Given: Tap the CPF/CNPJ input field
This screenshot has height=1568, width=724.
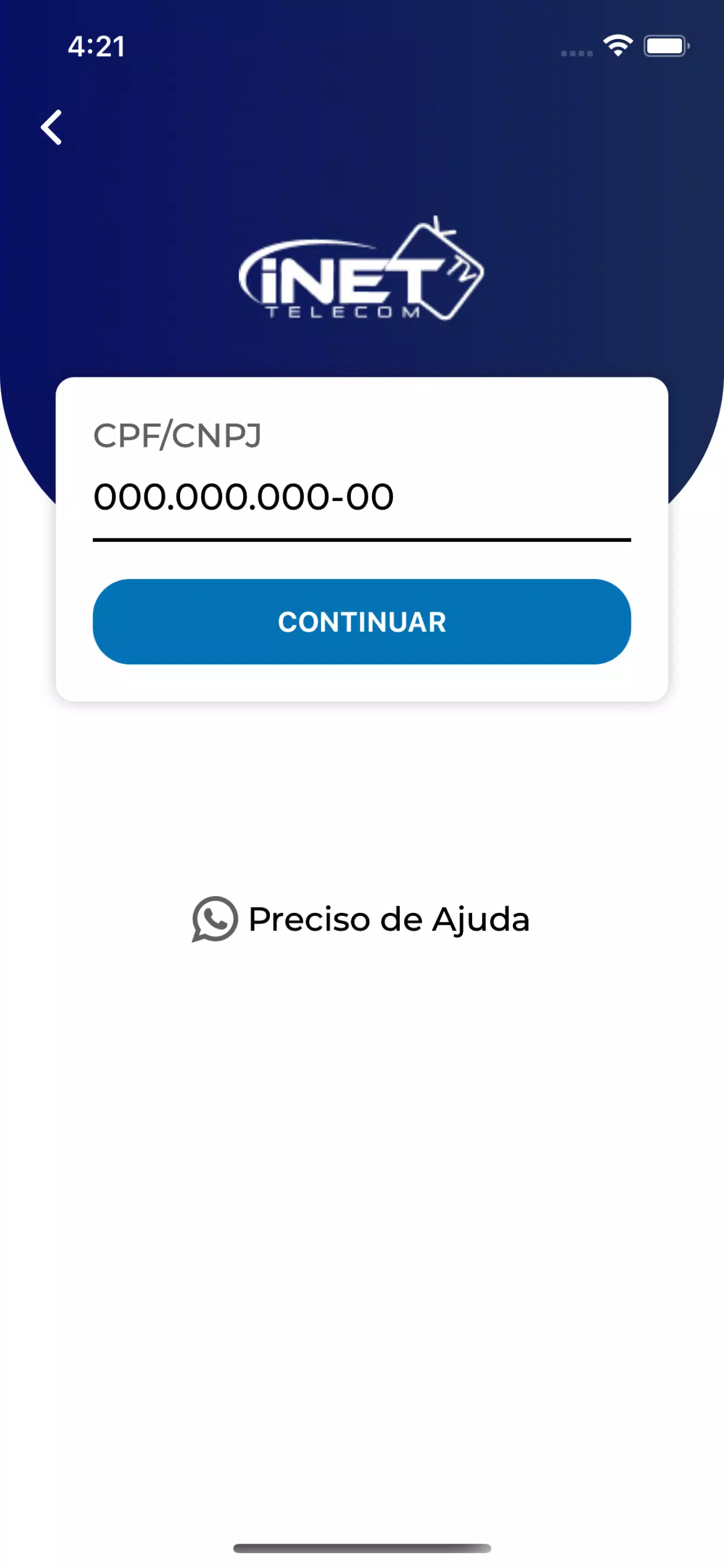Looking at the screenshot, I should click(x=361, y=496).
